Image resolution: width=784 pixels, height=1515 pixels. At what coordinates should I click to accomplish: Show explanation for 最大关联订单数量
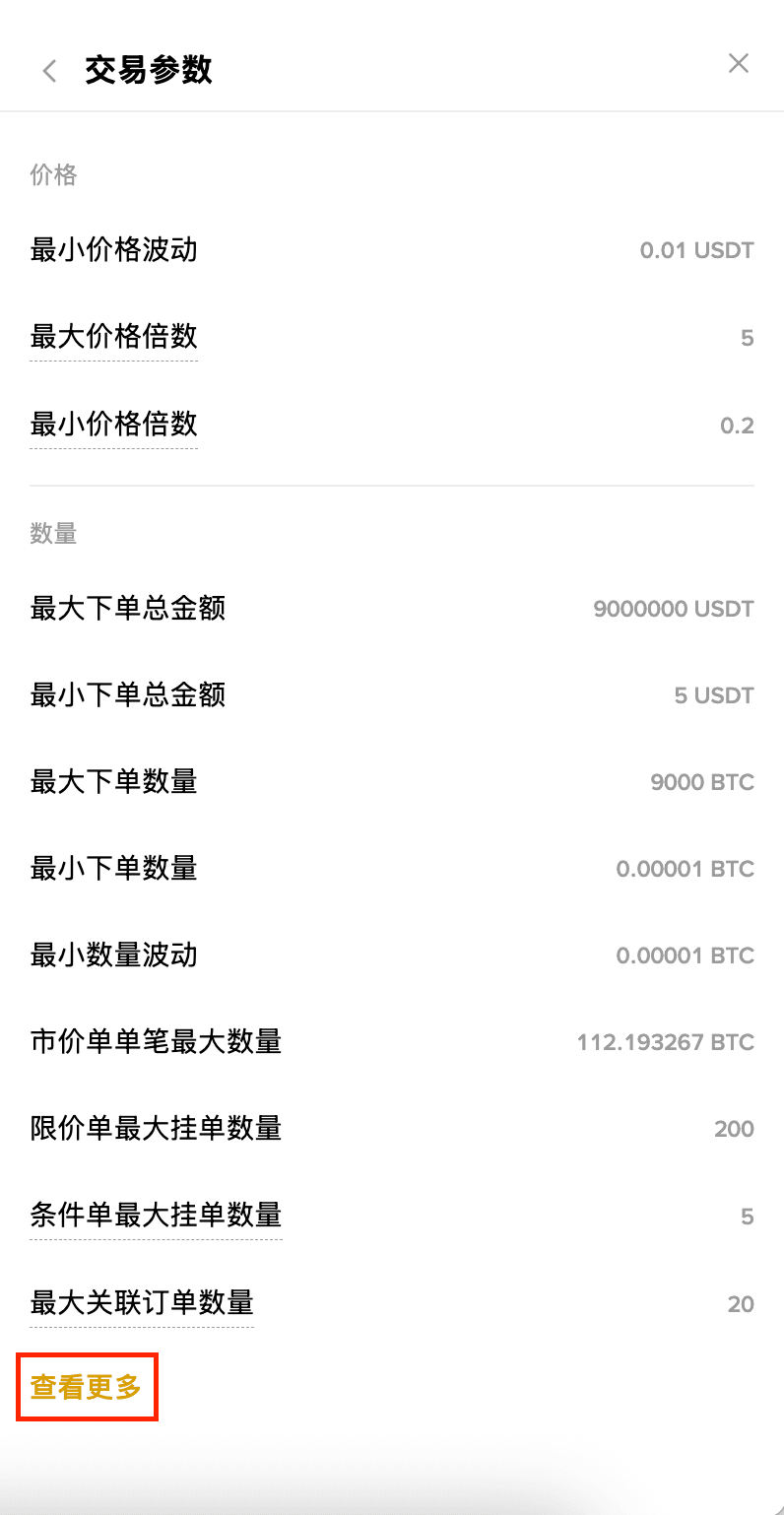pos(142,1303)
